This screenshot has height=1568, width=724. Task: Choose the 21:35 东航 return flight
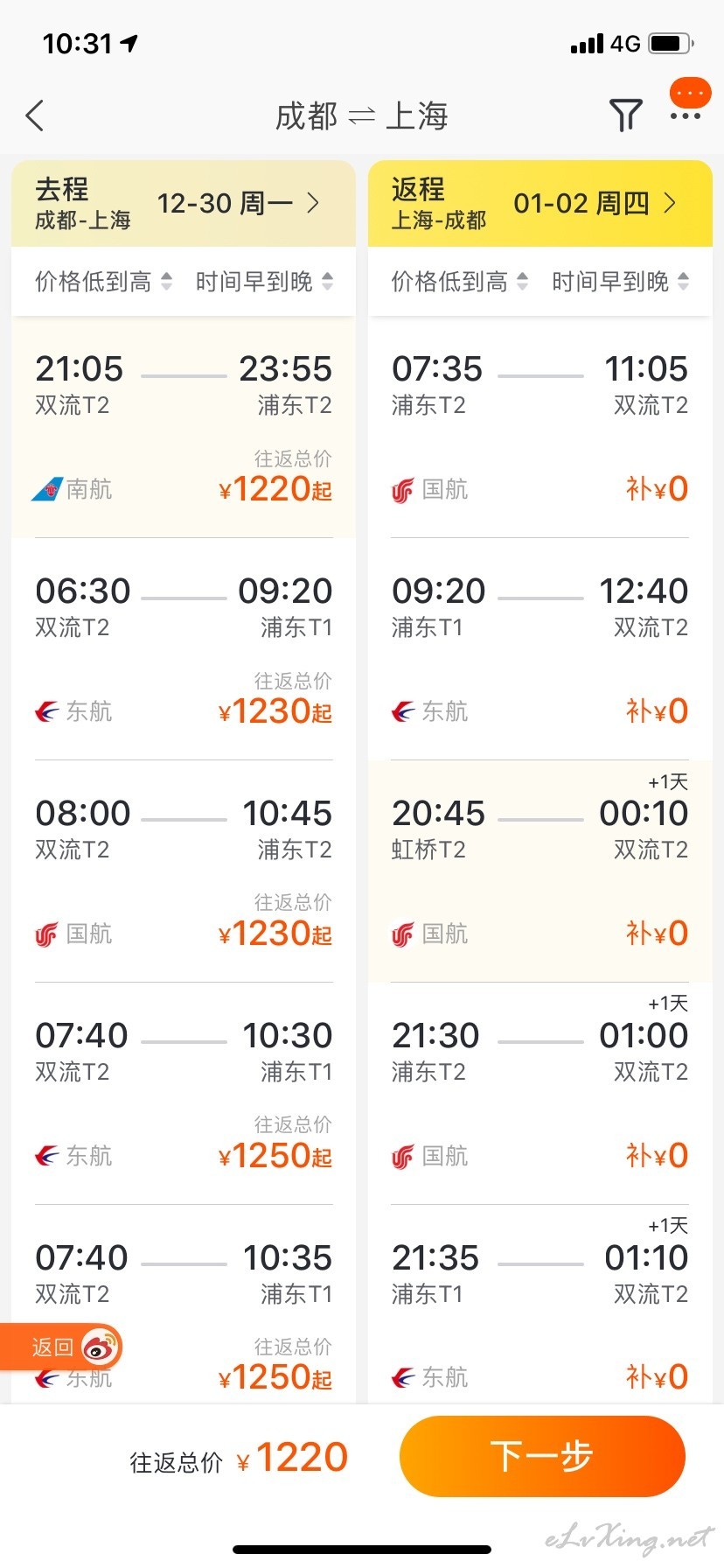[x=540, y=1304]
